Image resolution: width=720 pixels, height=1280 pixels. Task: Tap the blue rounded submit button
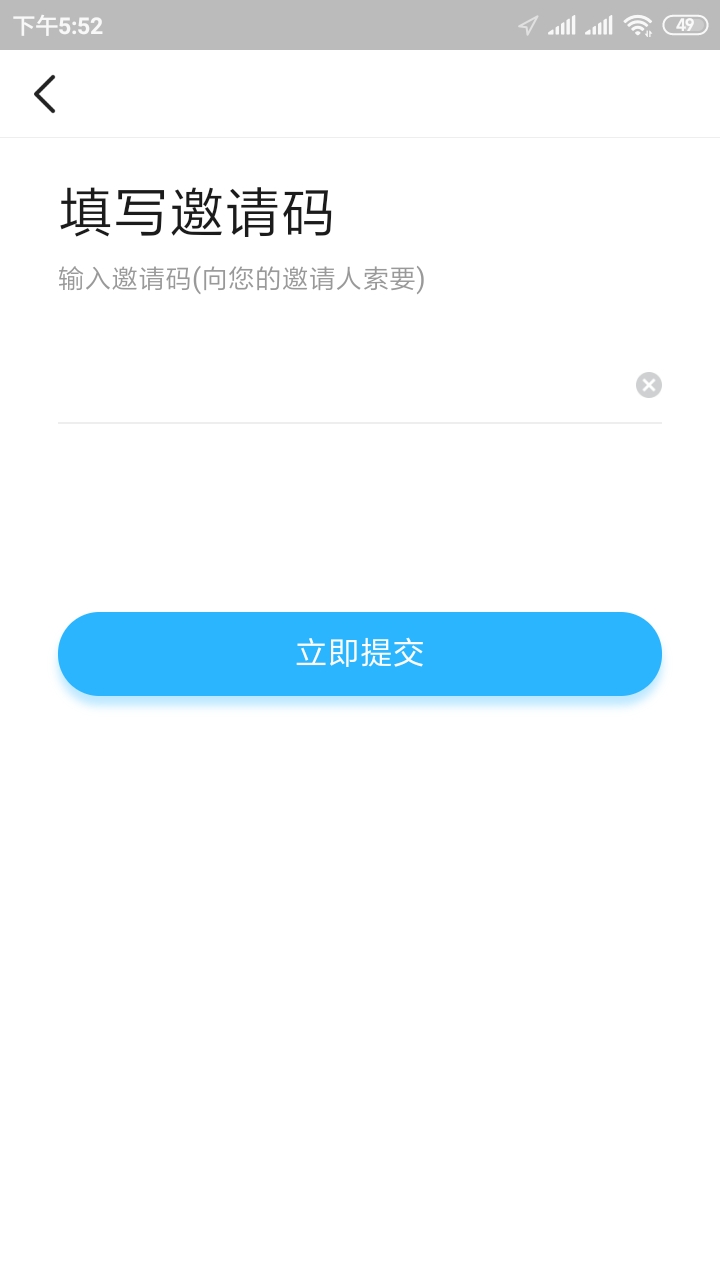point(360,654)
